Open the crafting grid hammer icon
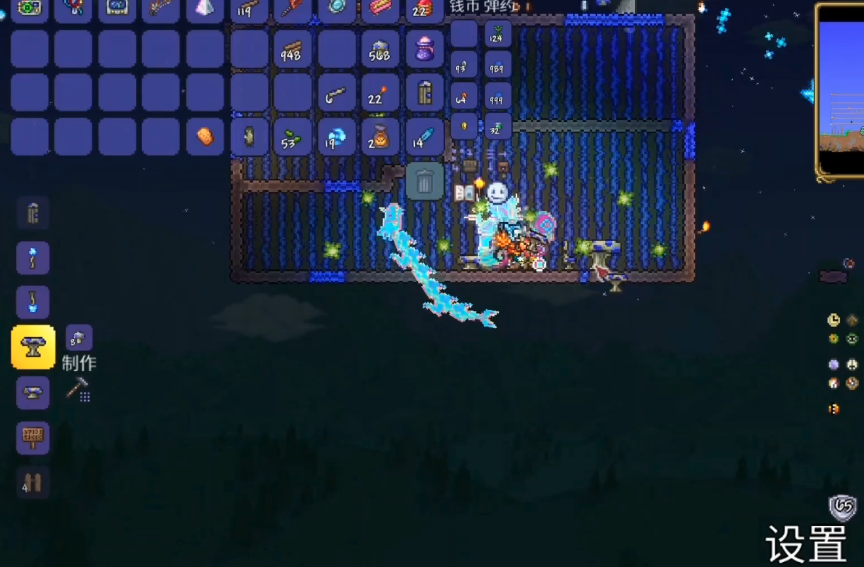The image size is (864, 567). 78,389
